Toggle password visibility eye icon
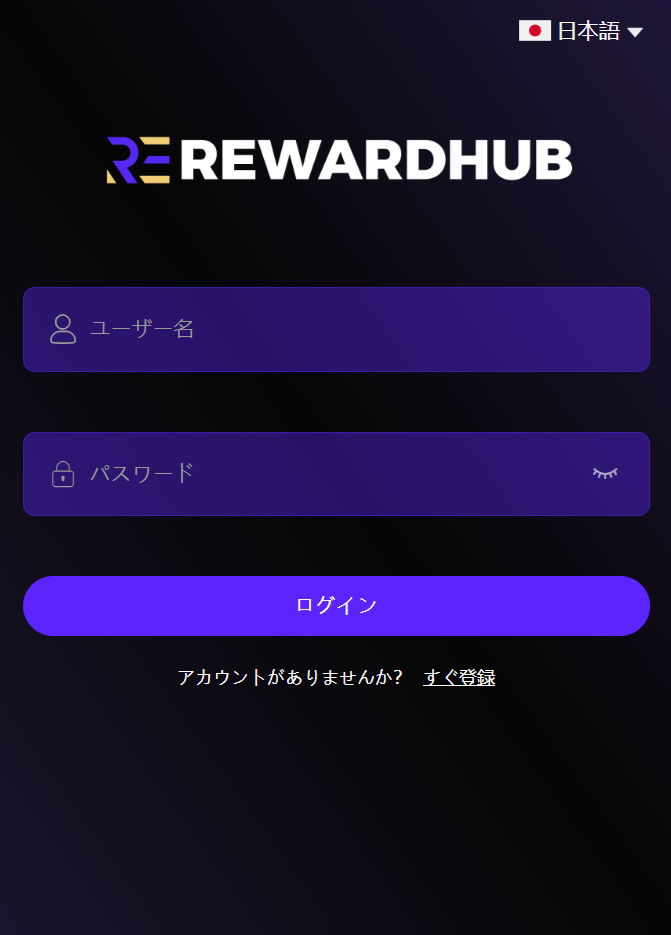 (605, 473)
